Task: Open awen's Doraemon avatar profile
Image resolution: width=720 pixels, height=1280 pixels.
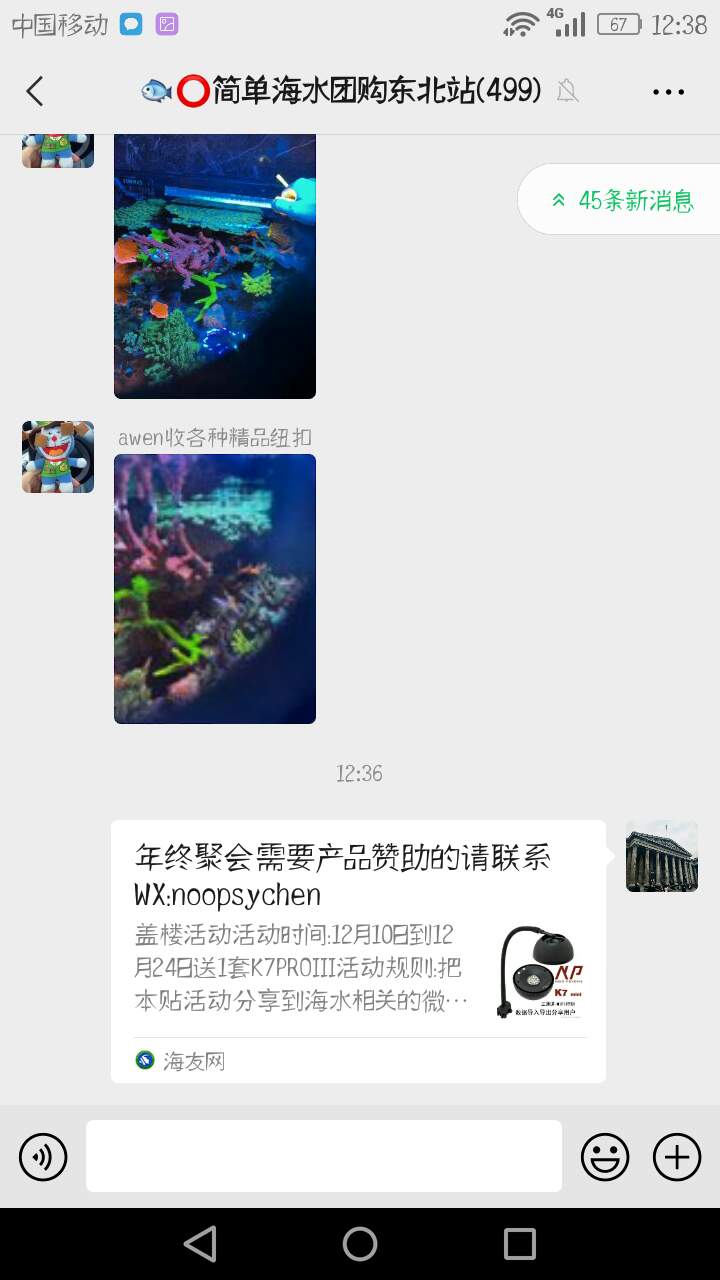Action: [x=58, y=457]
